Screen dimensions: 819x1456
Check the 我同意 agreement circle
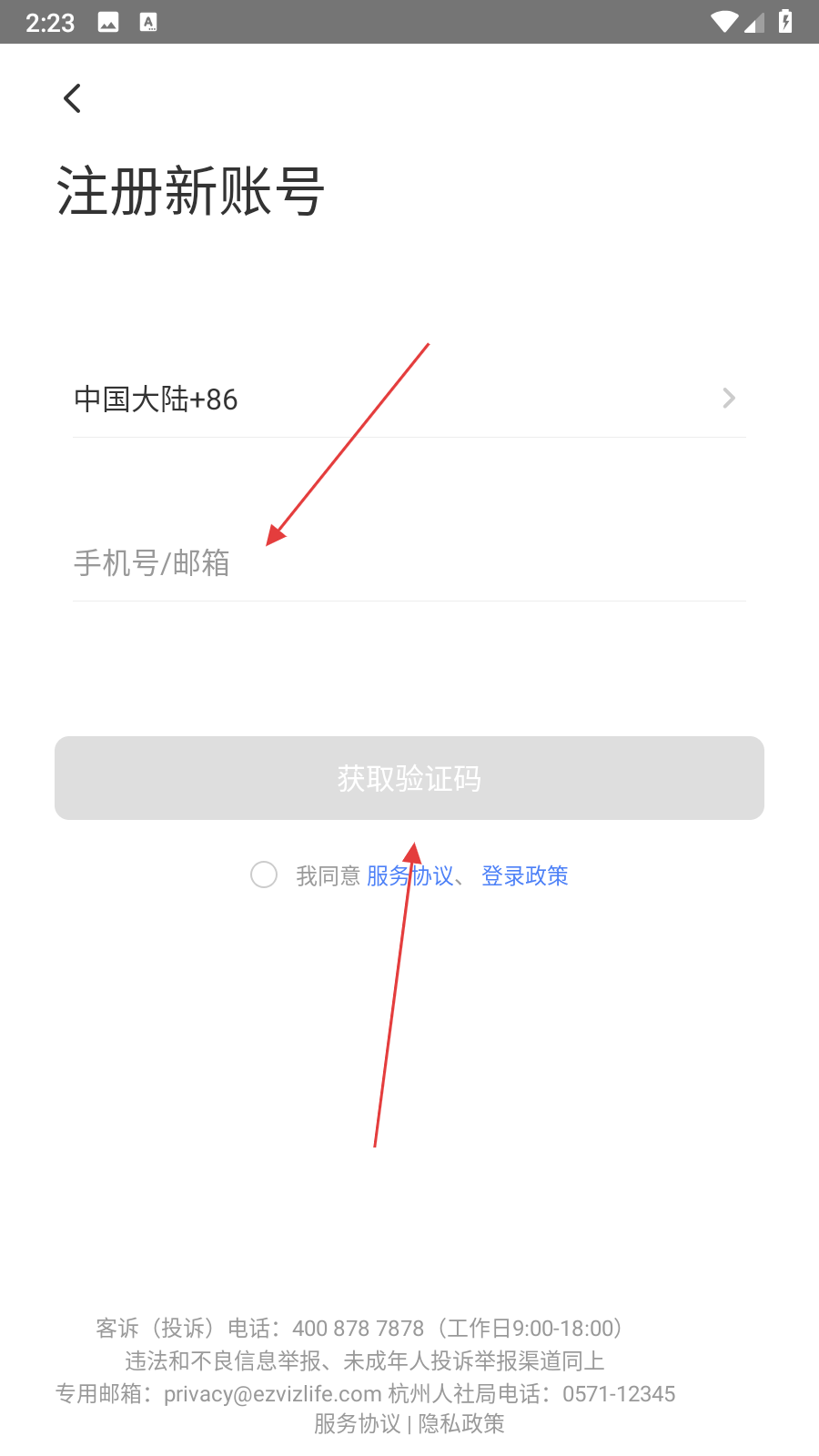(264, 875)
